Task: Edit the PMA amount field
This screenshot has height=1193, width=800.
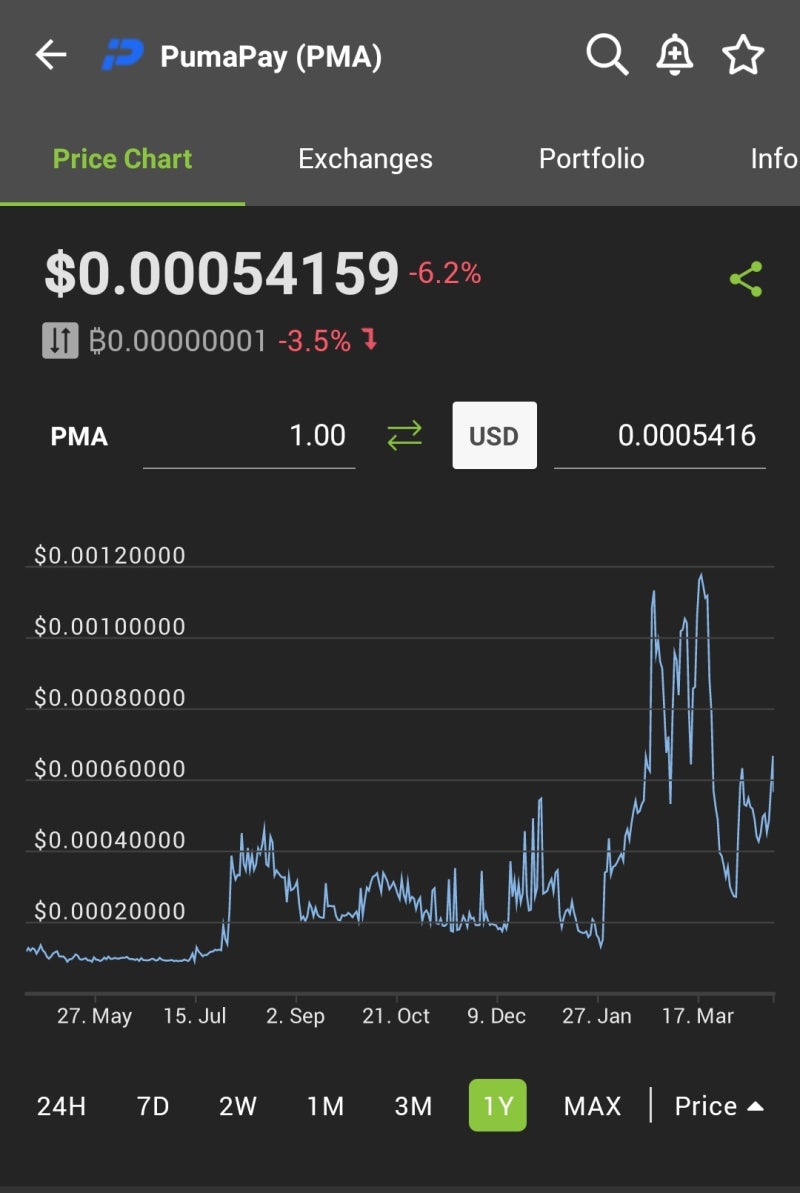Action: (x=250, y=436)
